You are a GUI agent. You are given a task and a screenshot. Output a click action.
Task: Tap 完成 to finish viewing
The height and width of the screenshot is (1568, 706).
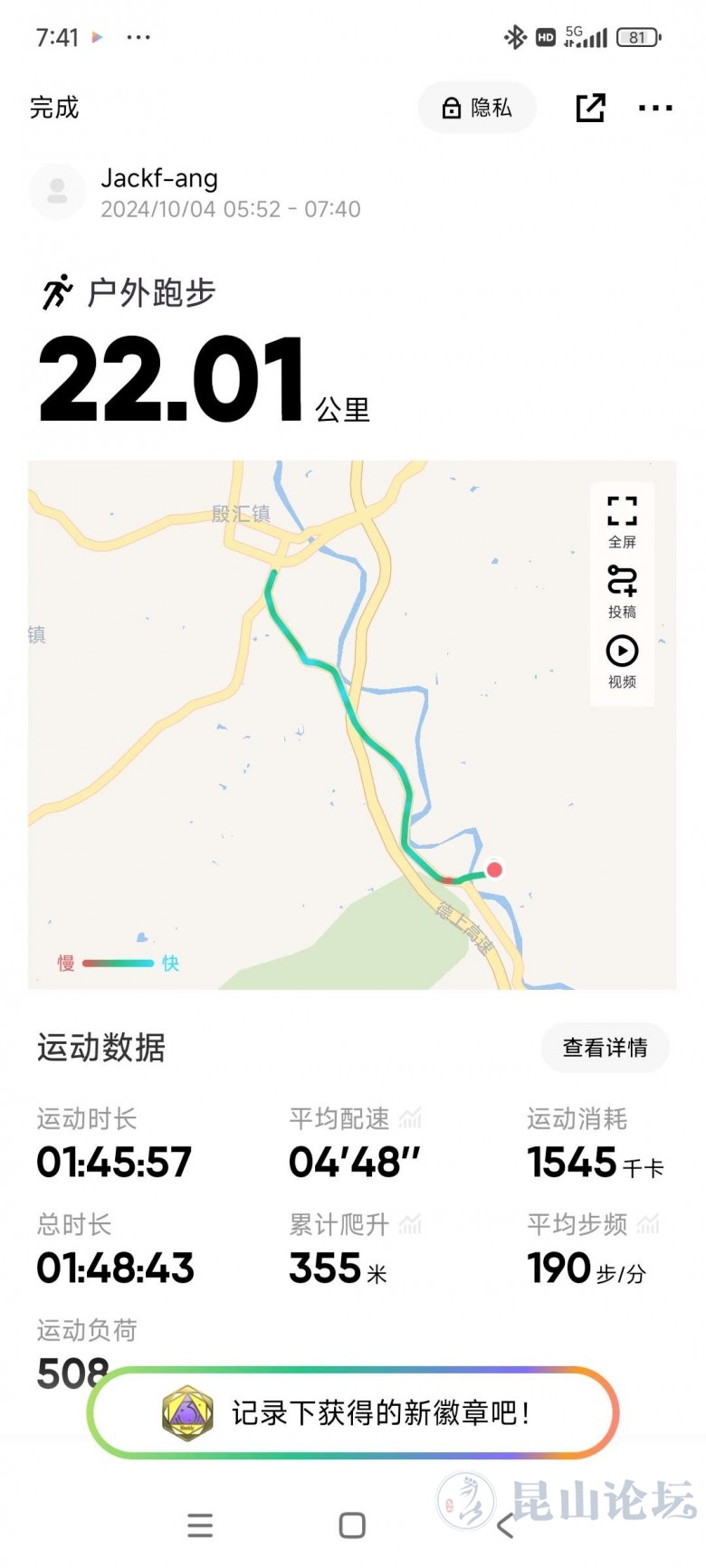pyautogui.click(x=54, y=108)
